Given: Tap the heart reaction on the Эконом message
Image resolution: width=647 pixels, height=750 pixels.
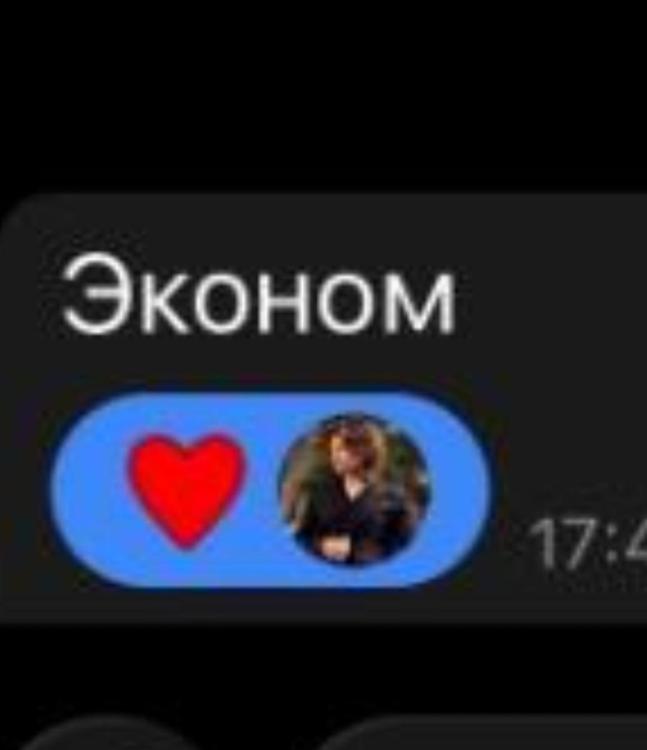Looking at the screenshot, I should coord(187,489).
